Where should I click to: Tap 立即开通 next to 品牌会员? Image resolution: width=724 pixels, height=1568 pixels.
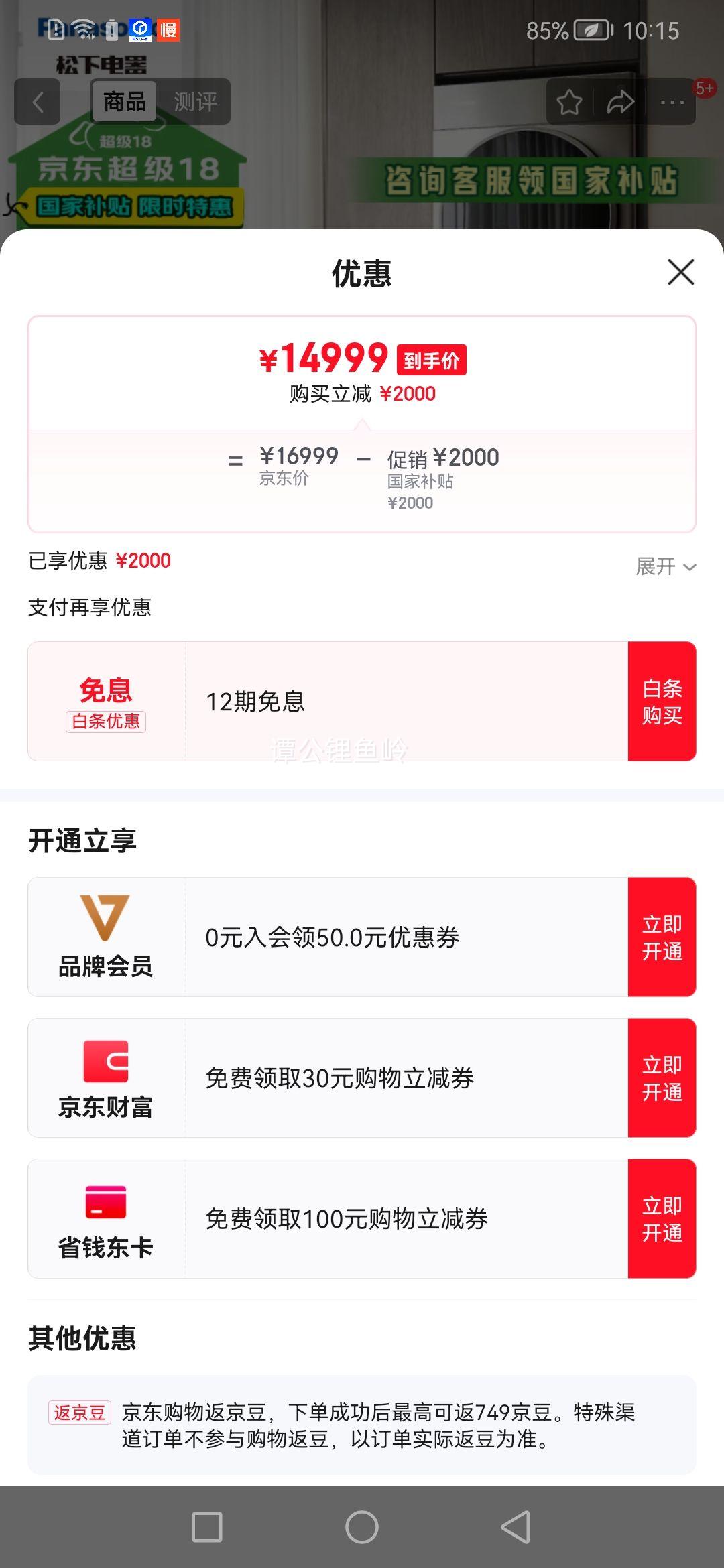pos(661,935)
